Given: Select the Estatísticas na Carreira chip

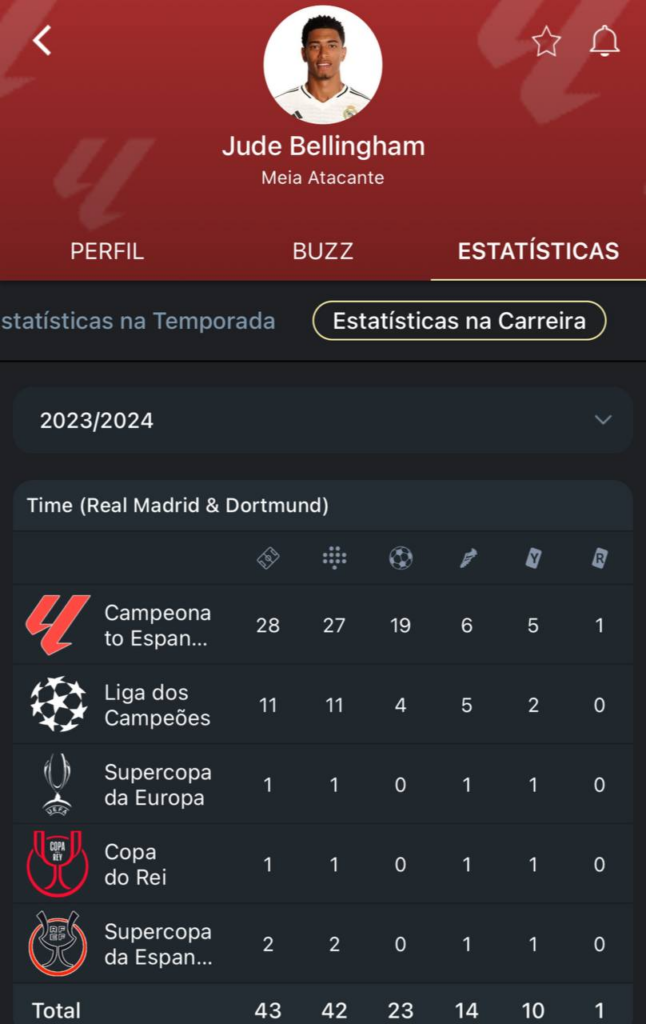Looking at the screenshot, I should 459,321.
